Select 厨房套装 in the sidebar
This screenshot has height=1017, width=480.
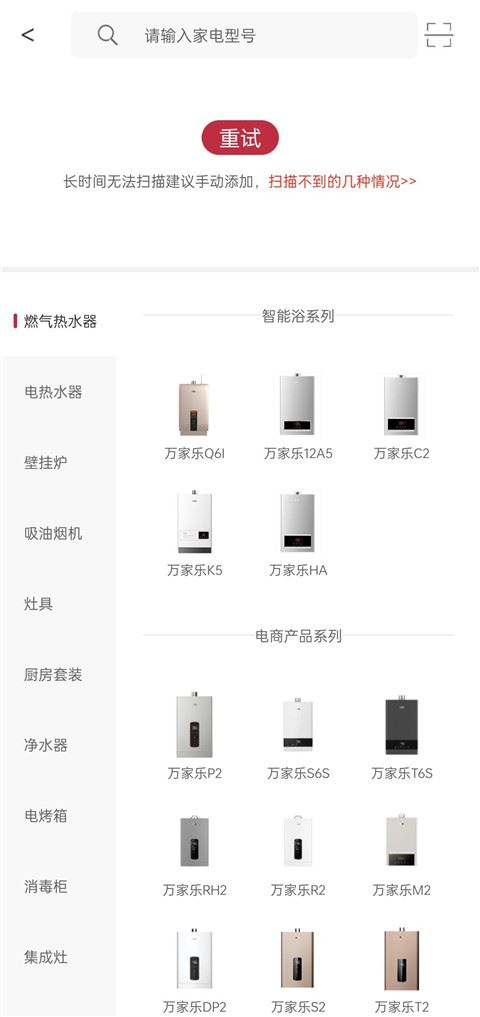(x=53, y=675)
